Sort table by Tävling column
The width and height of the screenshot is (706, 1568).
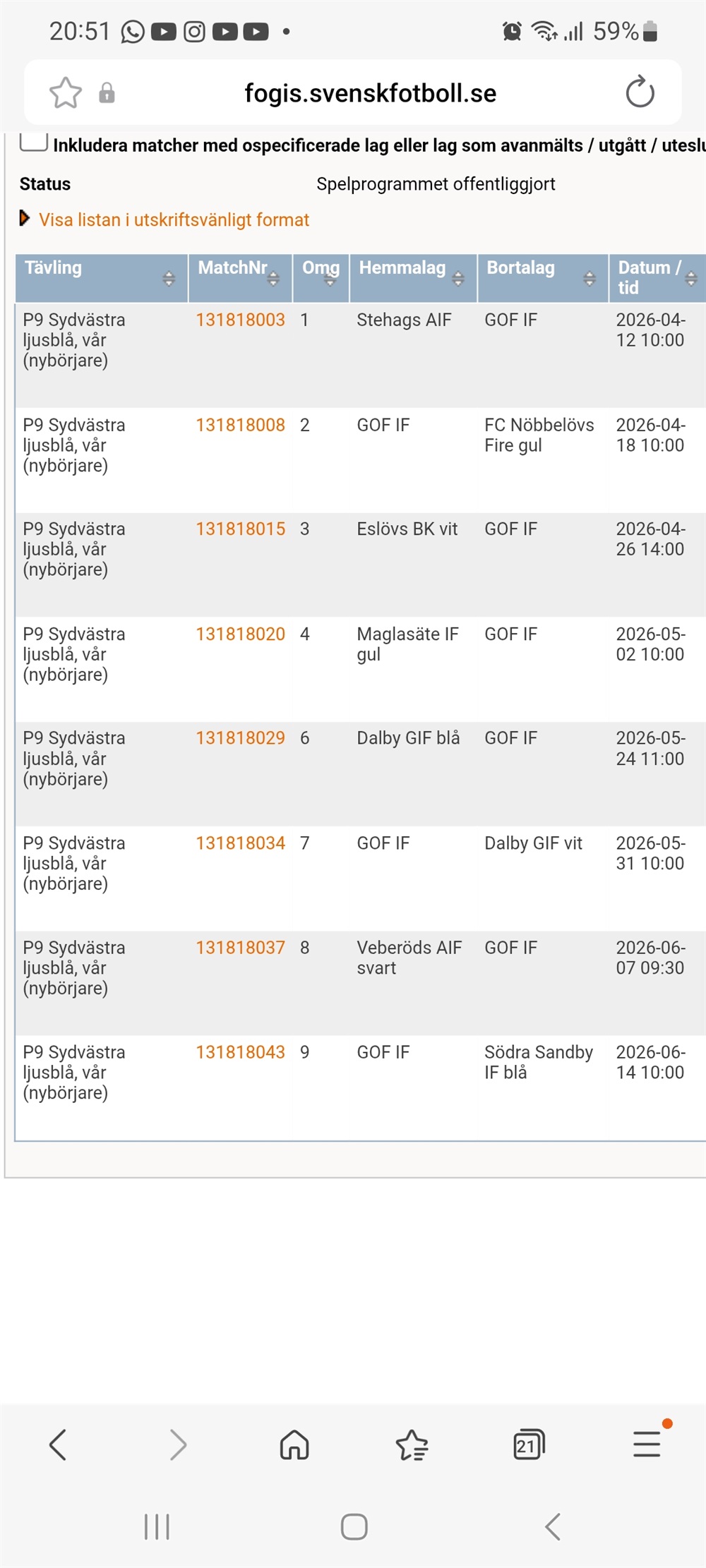(x=54, y=268)
